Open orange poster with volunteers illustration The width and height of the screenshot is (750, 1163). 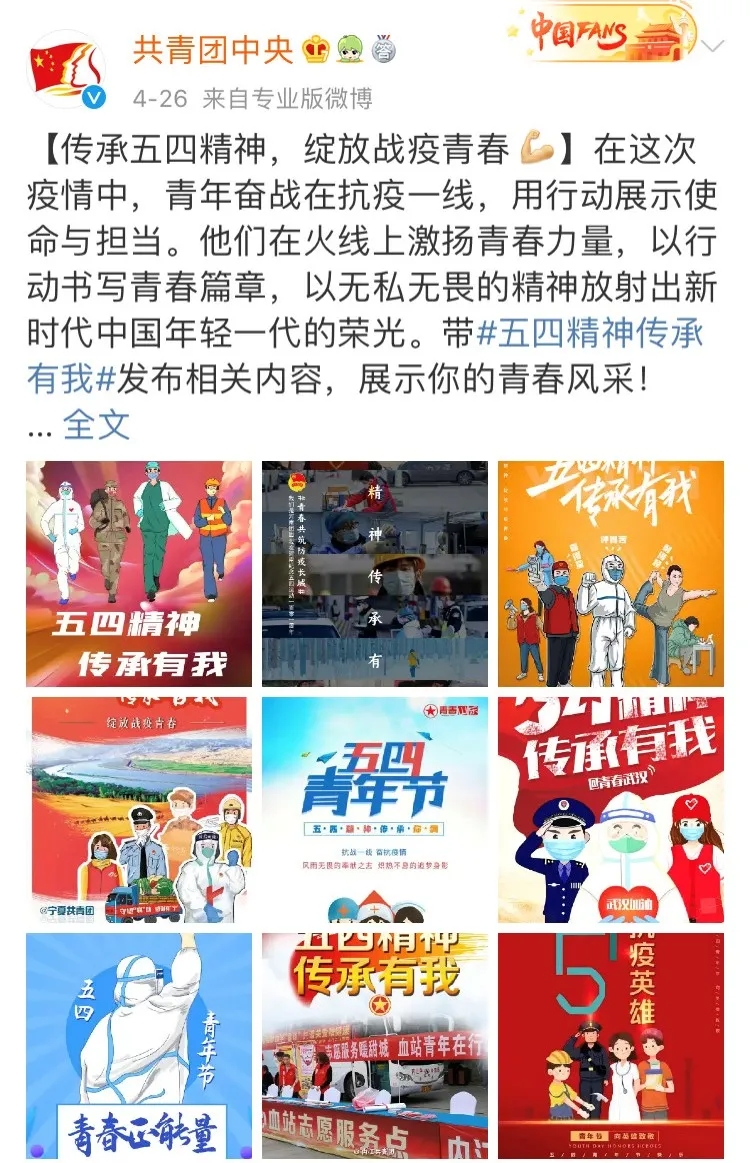point(610,573)
